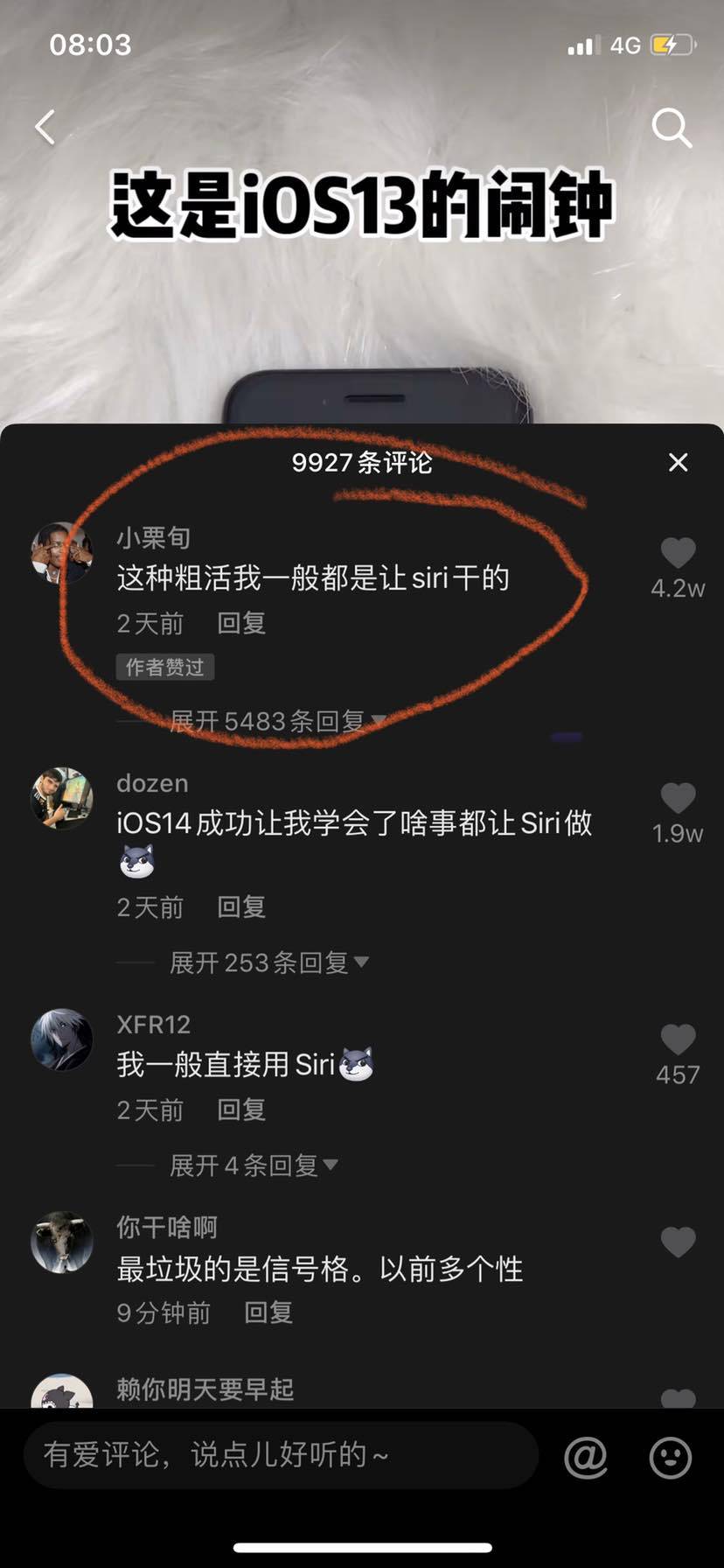724x1568 pixels.
Task: Reply to 你干啥啊's comment
Action: [268, 1312]
